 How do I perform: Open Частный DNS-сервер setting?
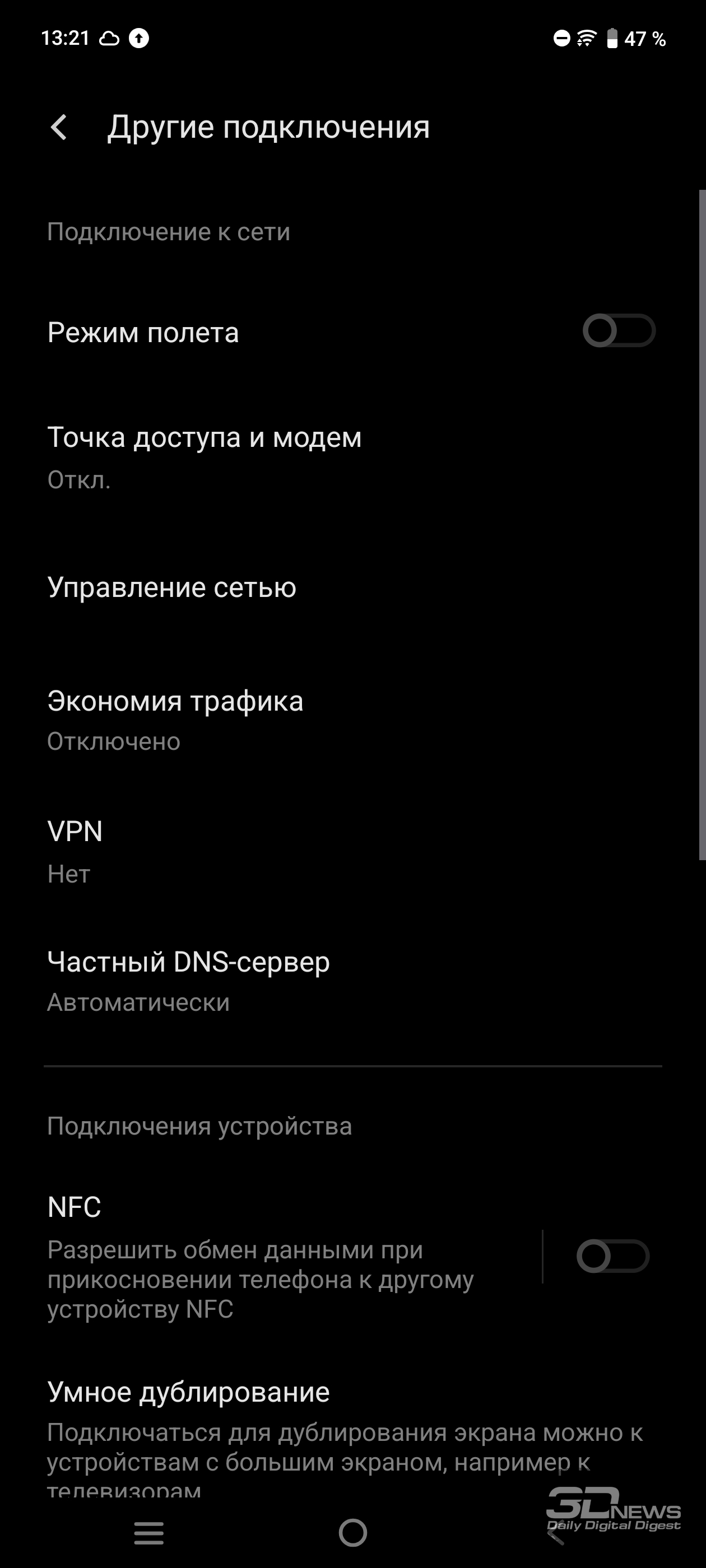[352, 982]
